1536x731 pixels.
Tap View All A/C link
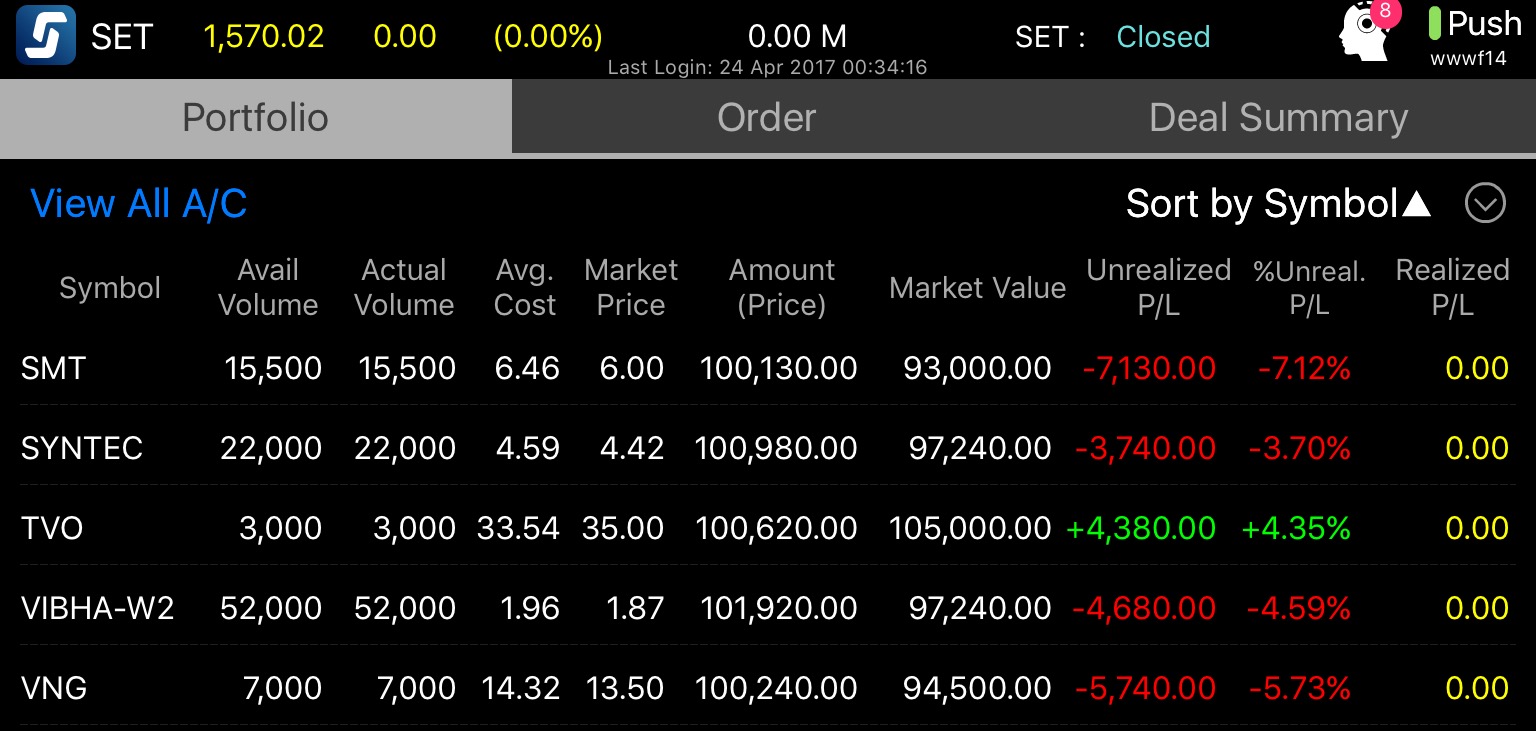(x=139, y=204)
